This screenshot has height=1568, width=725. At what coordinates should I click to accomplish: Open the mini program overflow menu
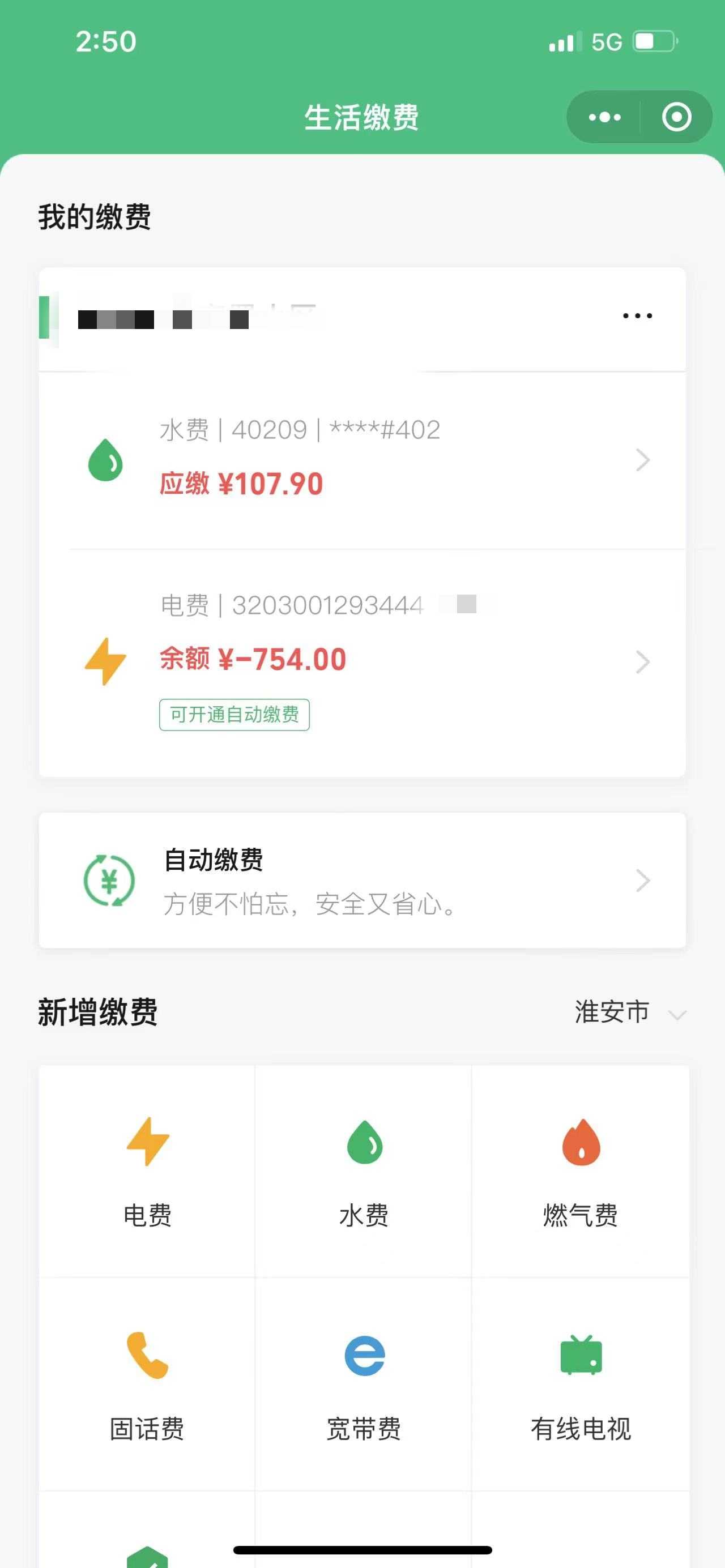(x=604, y=117)
